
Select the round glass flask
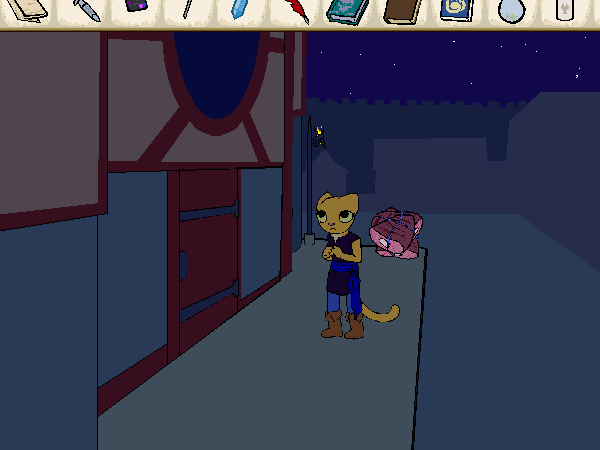coord(511,10)
